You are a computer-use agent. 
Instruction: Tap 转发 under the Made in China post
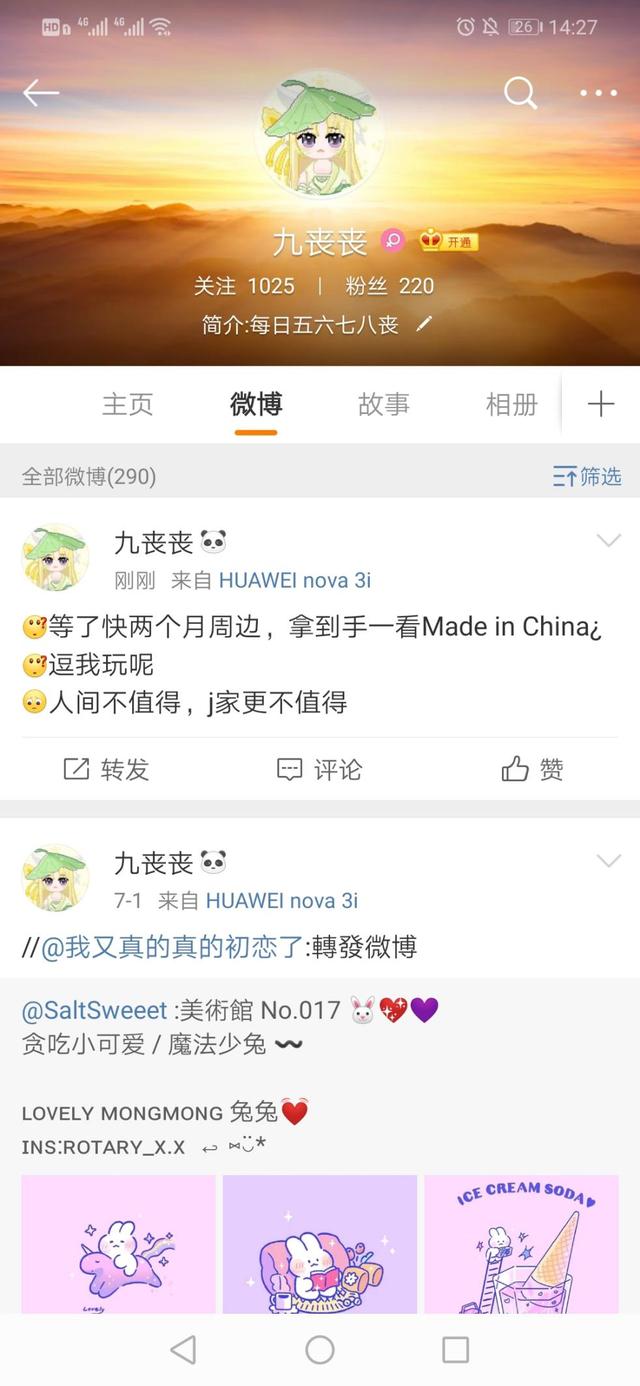point(107,769)
